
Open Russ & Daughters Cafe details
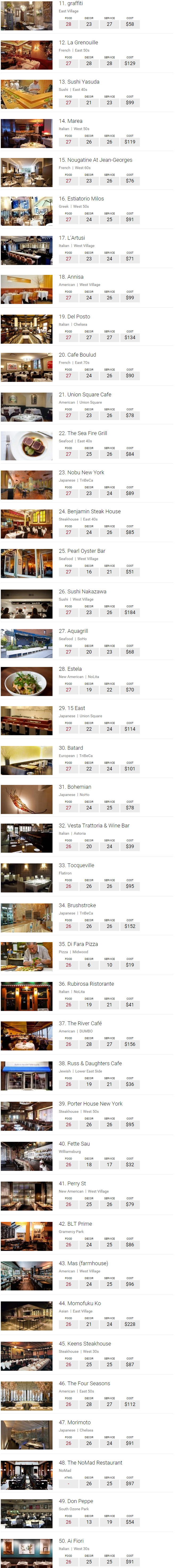(x=90, y=1063)
